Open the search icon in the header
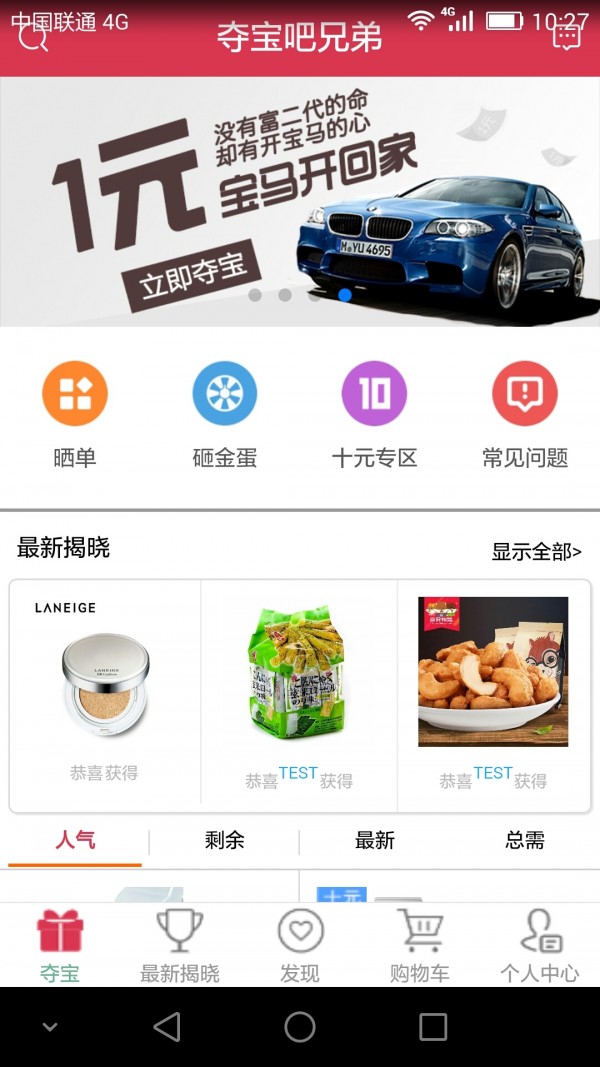The width and height of the screenshot is (600, 1067). [x=33, y=38]
